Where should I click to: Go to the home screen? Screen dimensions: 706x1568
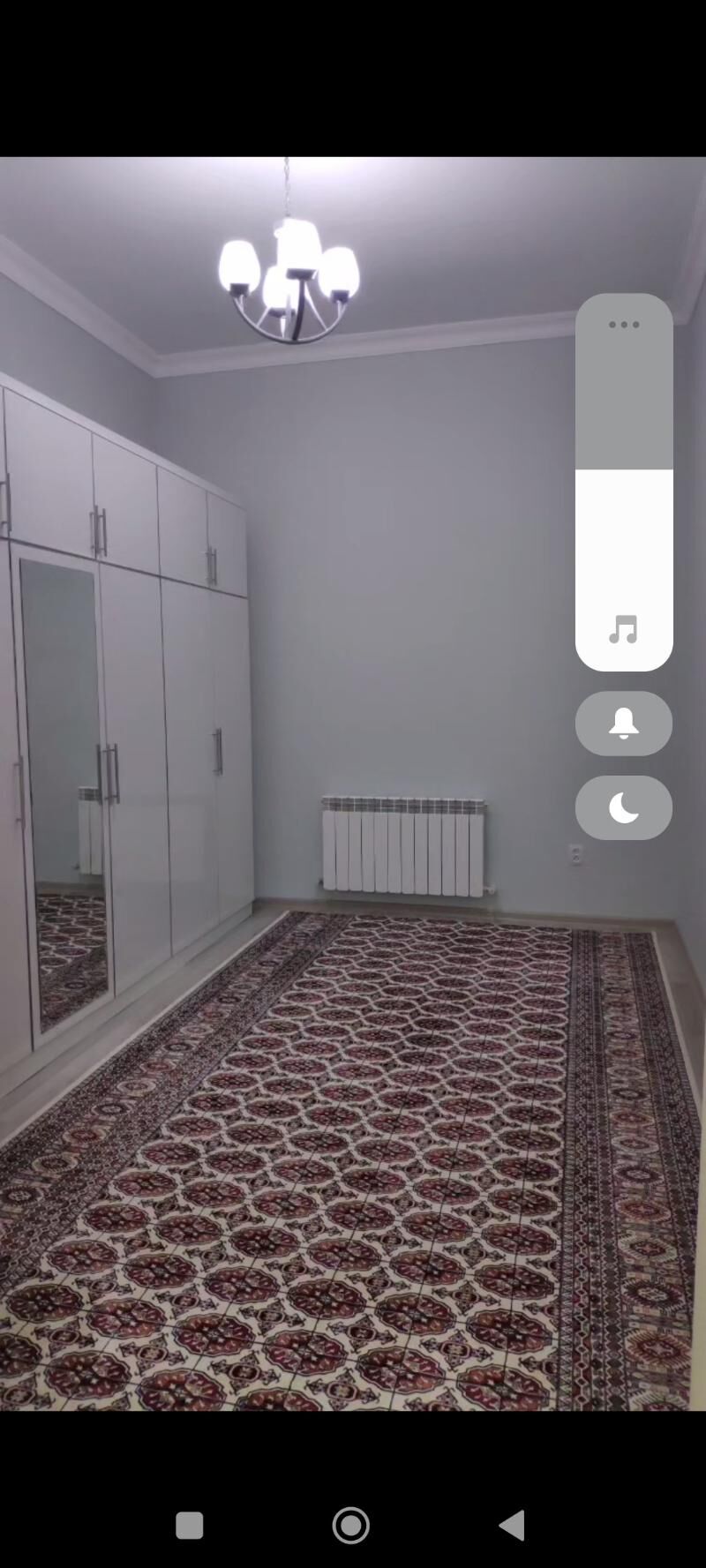(x=351, y=1525)
